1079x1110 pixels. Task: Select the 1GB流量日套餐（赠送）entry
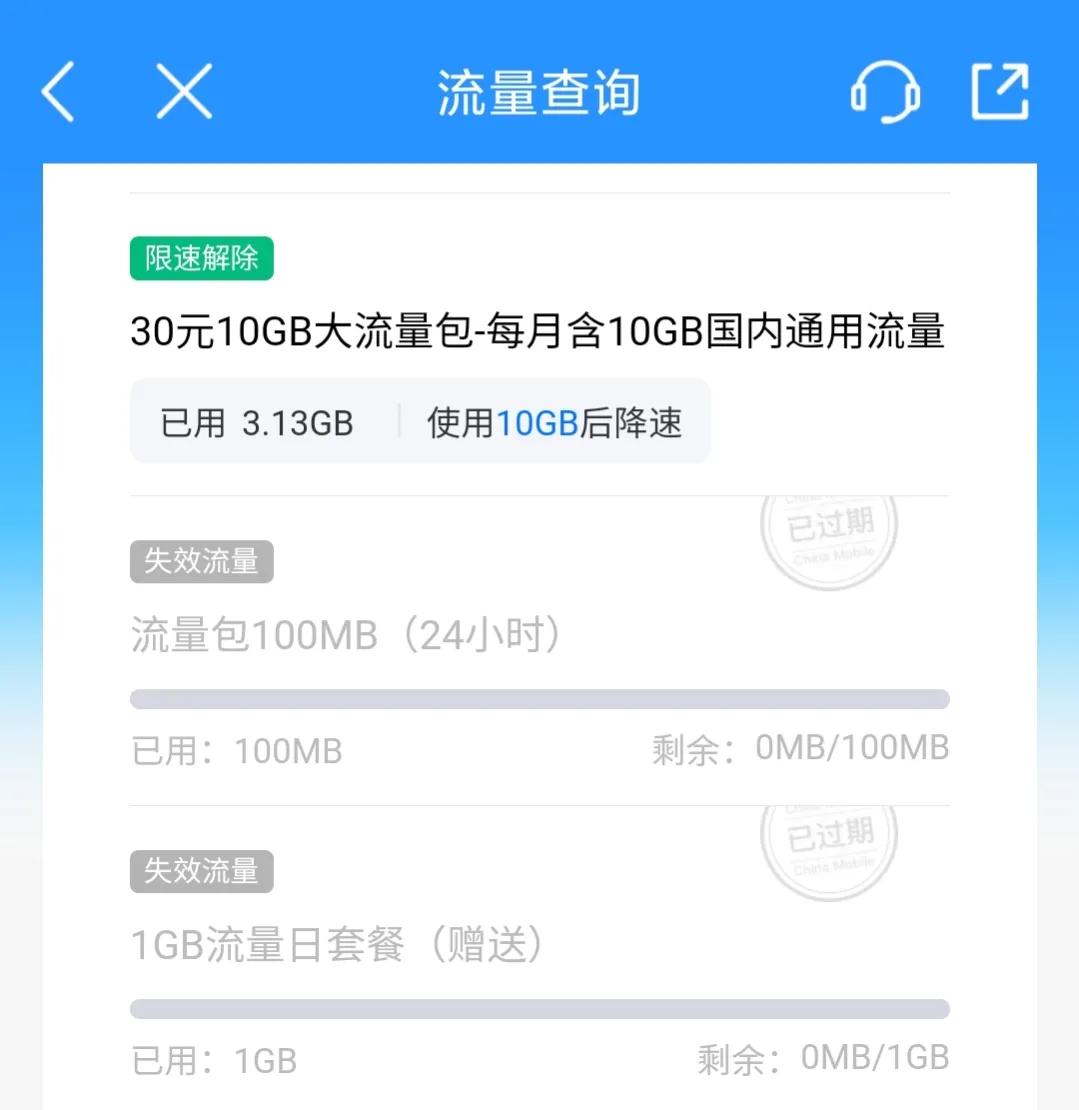pyautogui.click(x=335, y=944)
